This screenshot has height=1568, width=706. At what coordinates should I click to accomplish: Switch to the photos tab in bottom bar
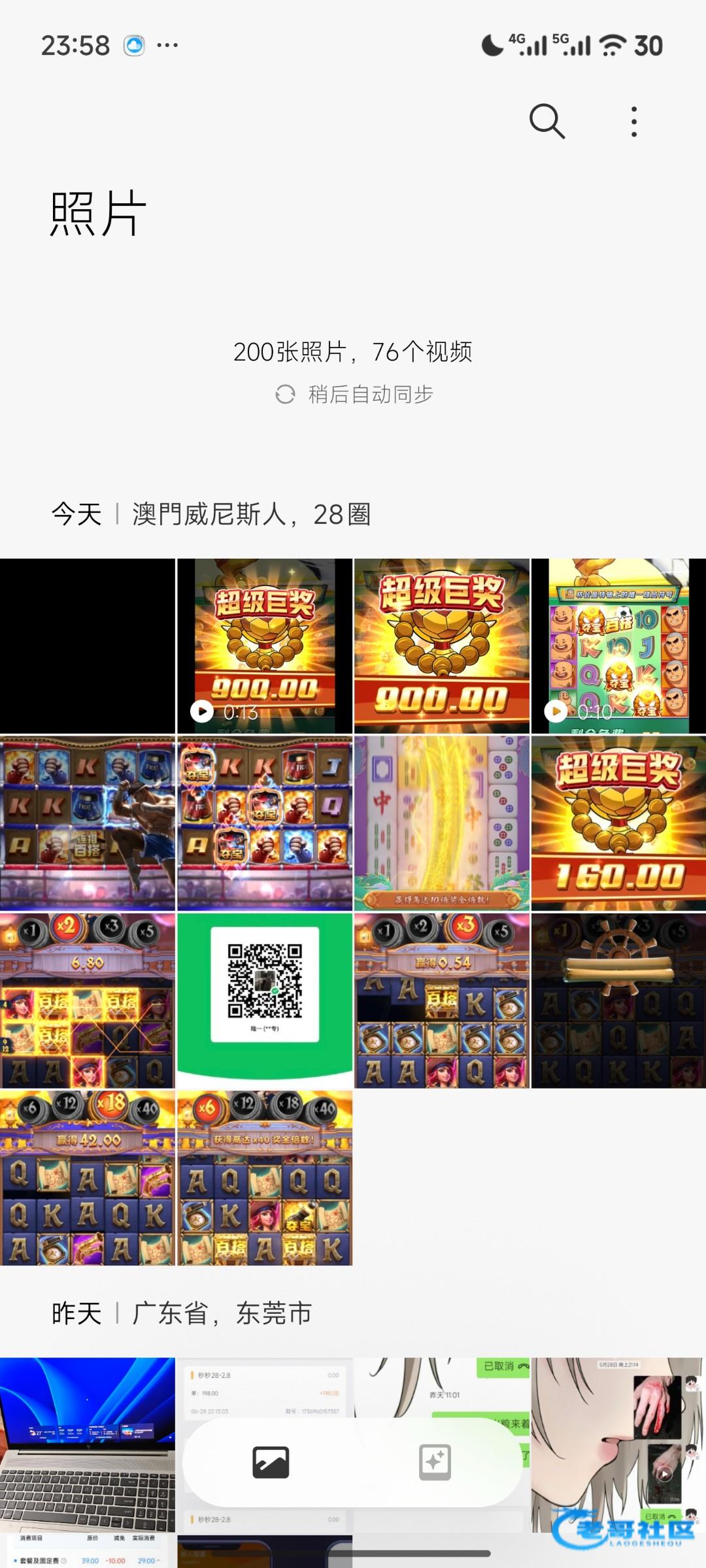point(271,1462)
